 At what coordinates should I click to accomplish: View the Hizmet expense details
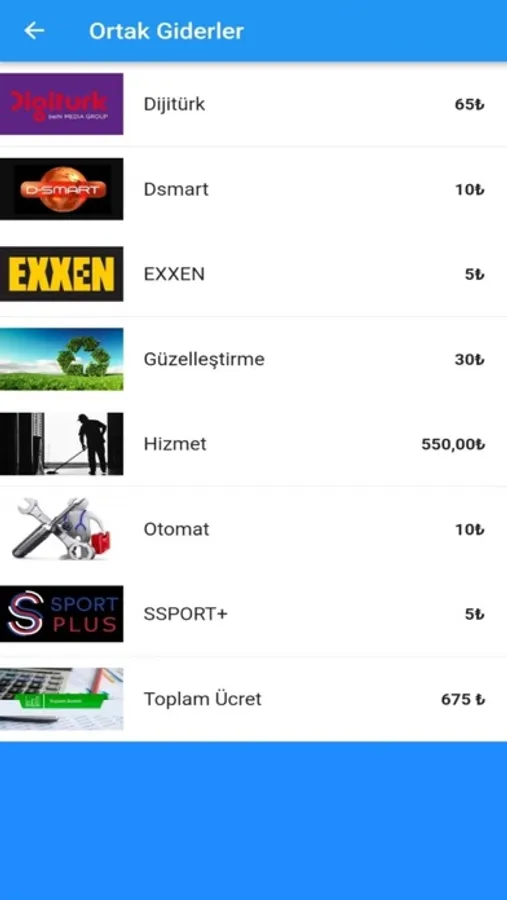click(253, 444)
